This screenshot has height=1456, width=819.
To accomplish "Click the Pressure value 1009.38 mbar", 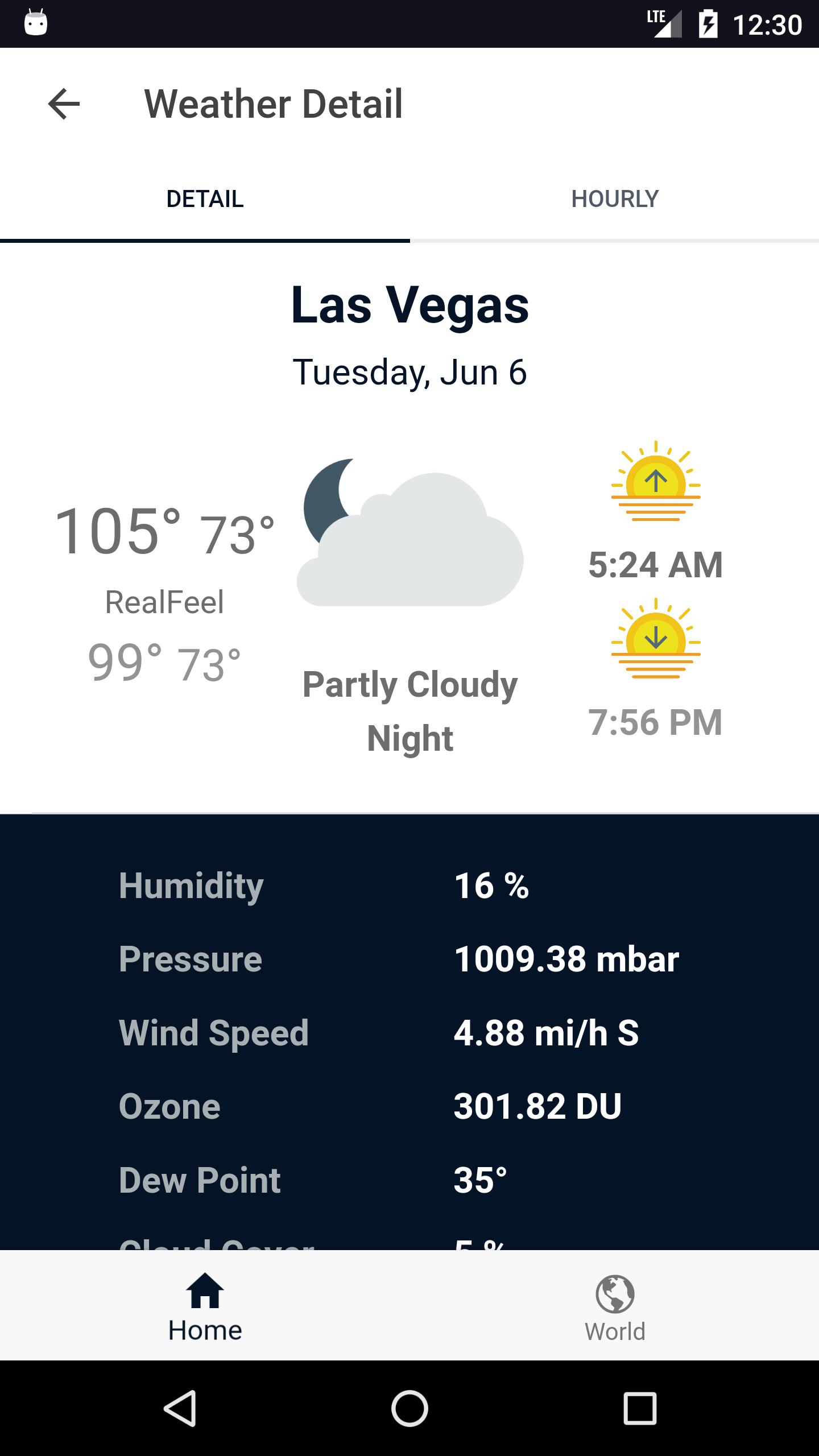I will (566, 959).
